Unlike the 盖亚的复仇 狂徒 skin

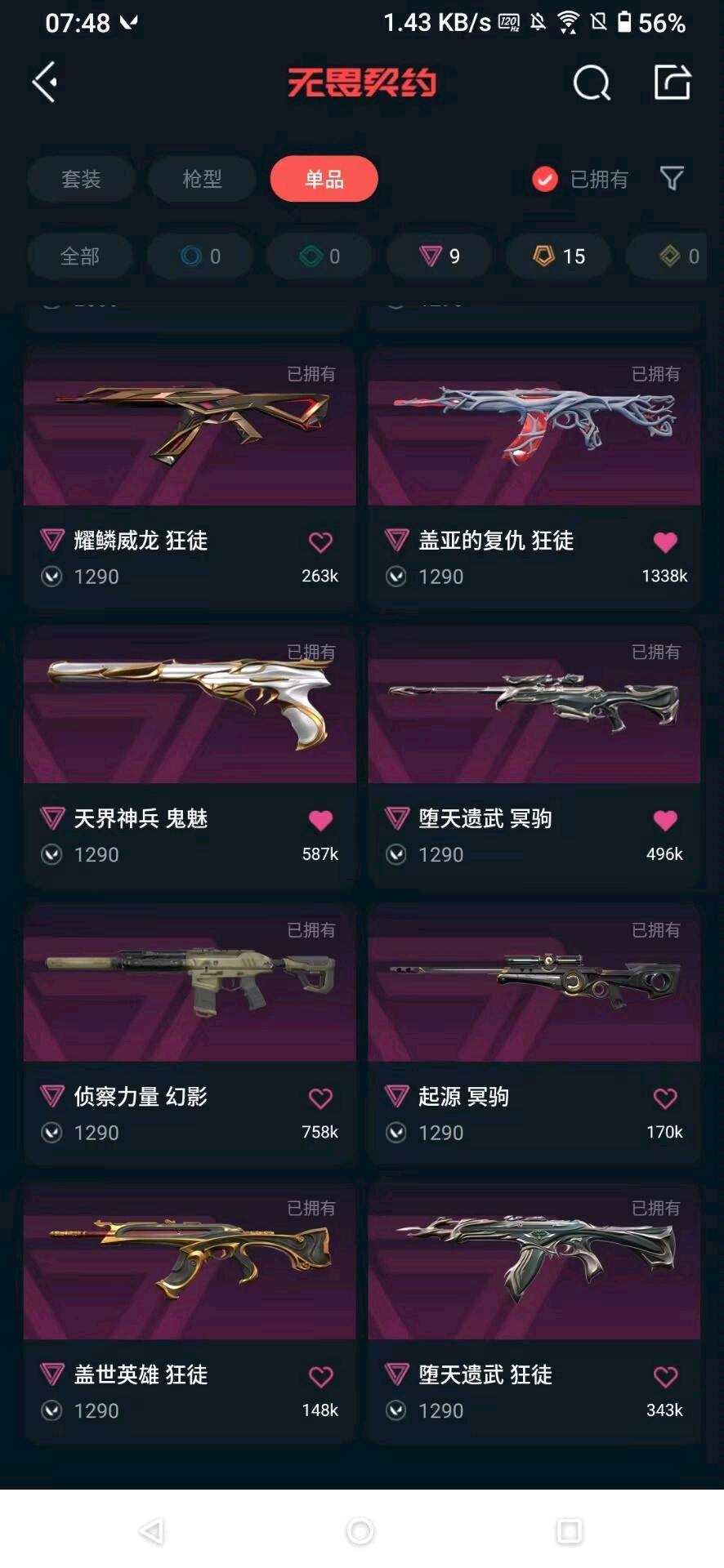tap(665, 541)
